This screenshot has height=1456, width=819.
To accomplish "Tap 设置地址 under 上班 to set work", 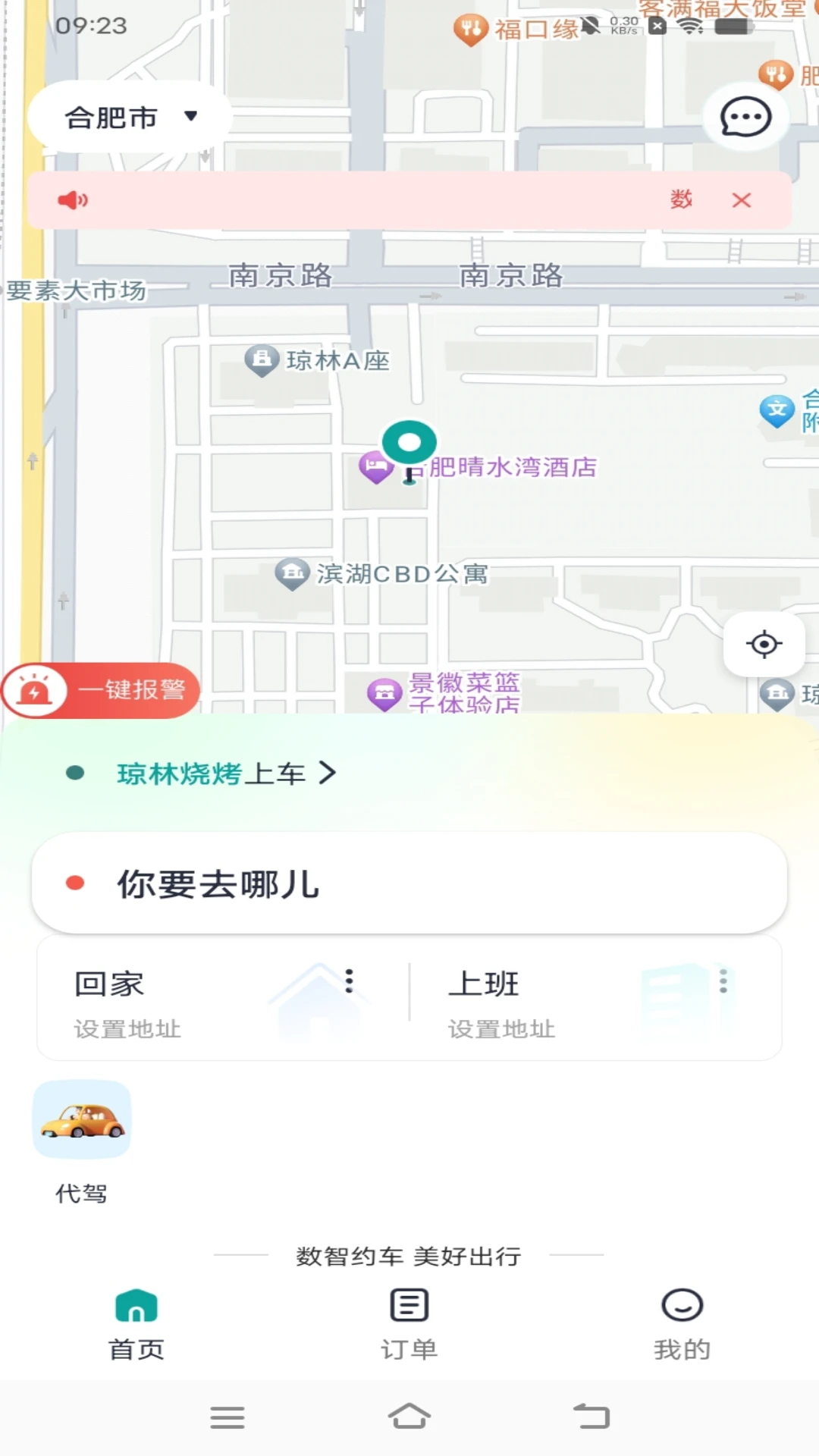I will (x=502, y=1030).
